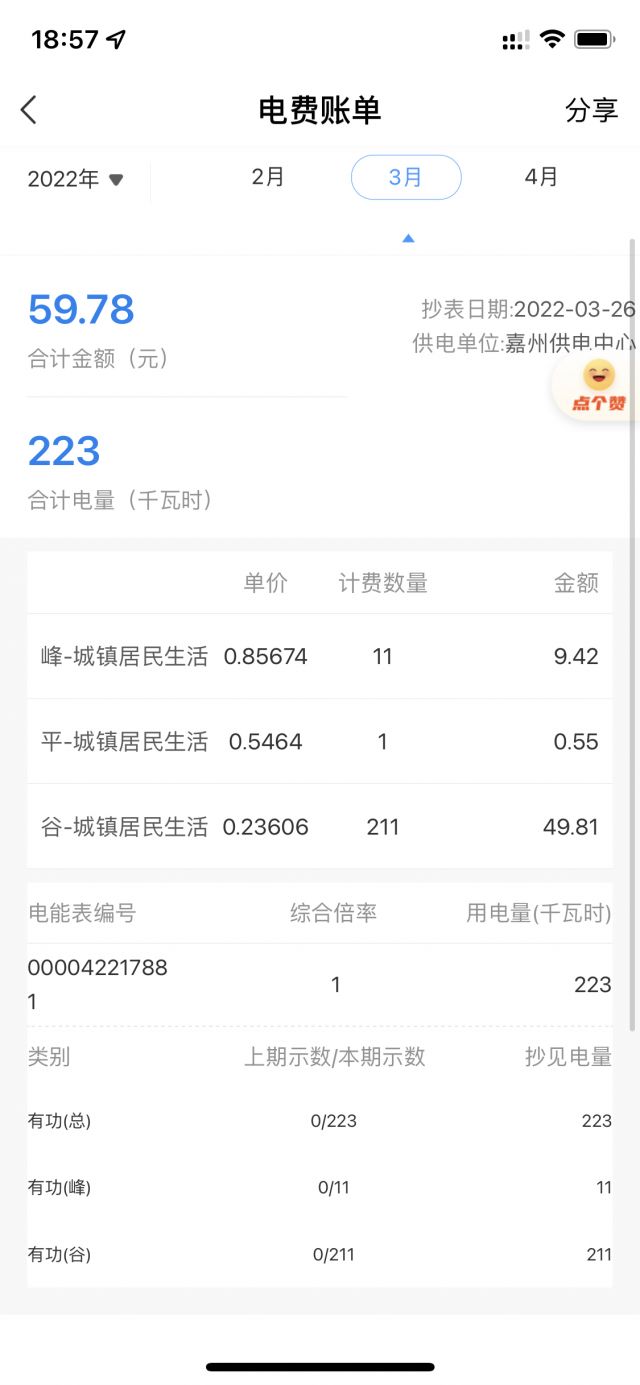Switch to the 2月 bill

(x=268, y=177)
